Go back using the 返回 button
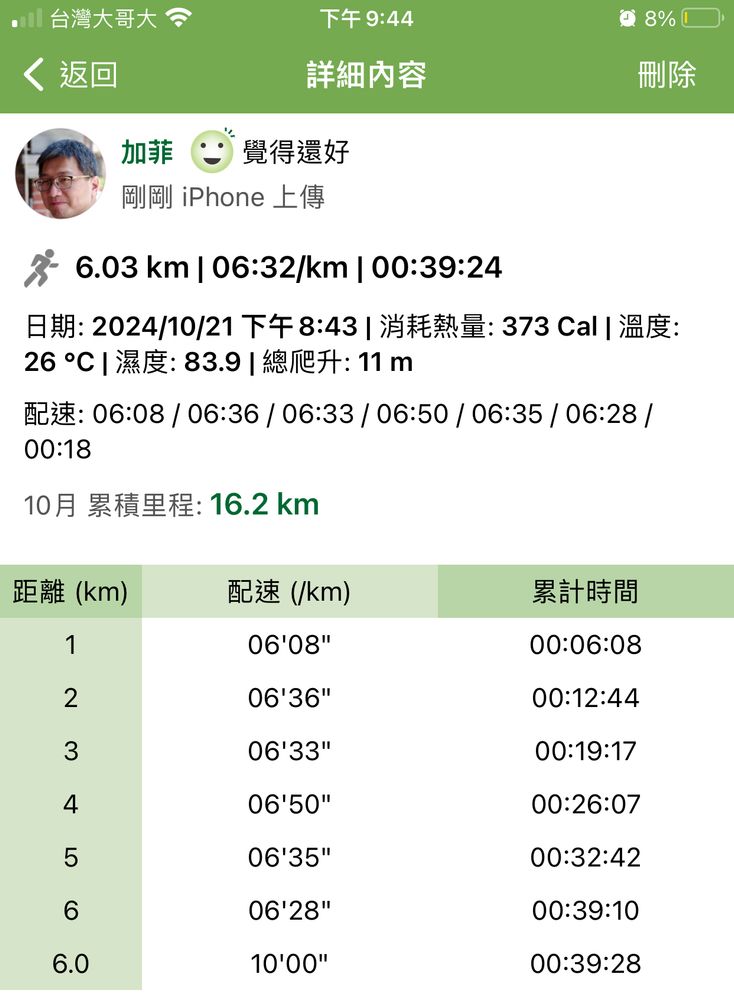 (70, 75)
